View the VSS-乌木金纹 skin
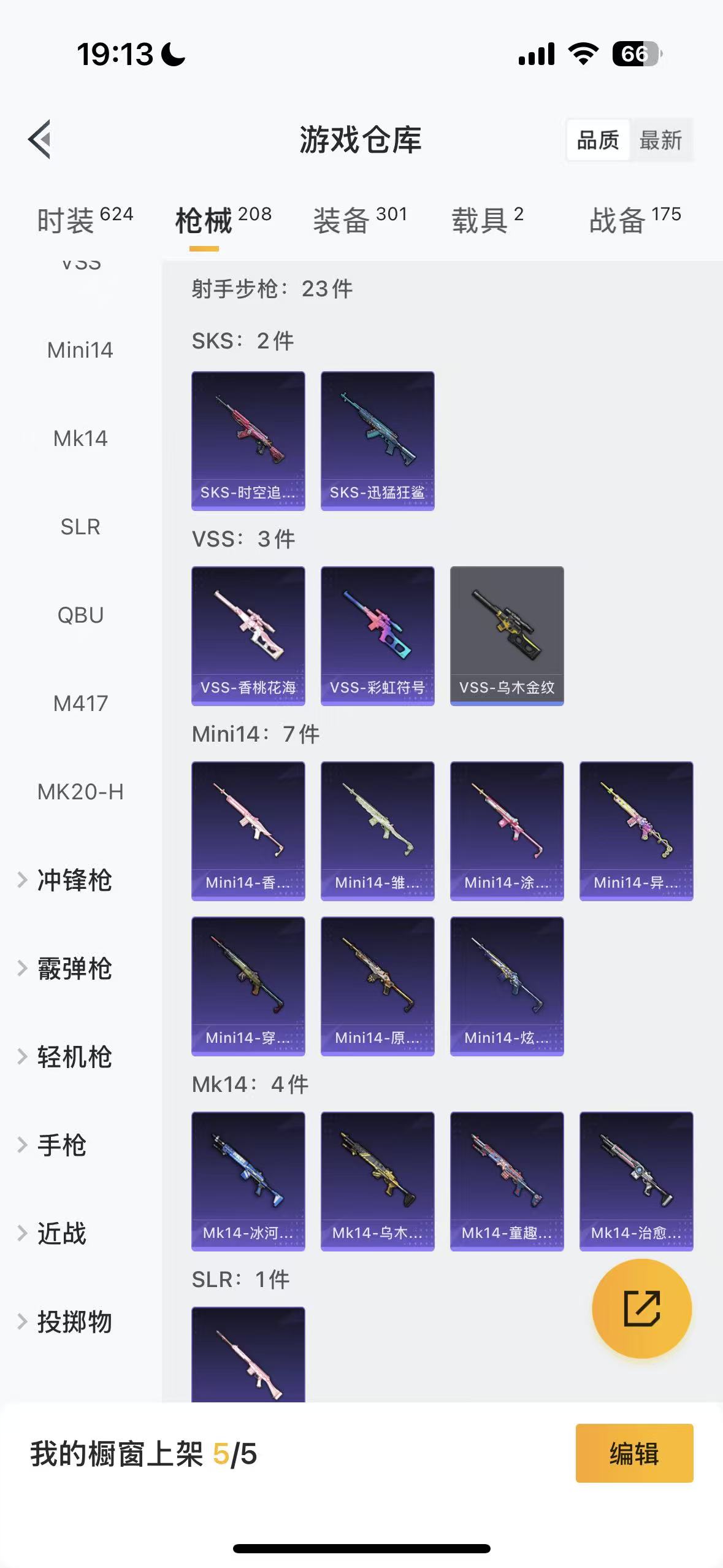 pos(507,636)
